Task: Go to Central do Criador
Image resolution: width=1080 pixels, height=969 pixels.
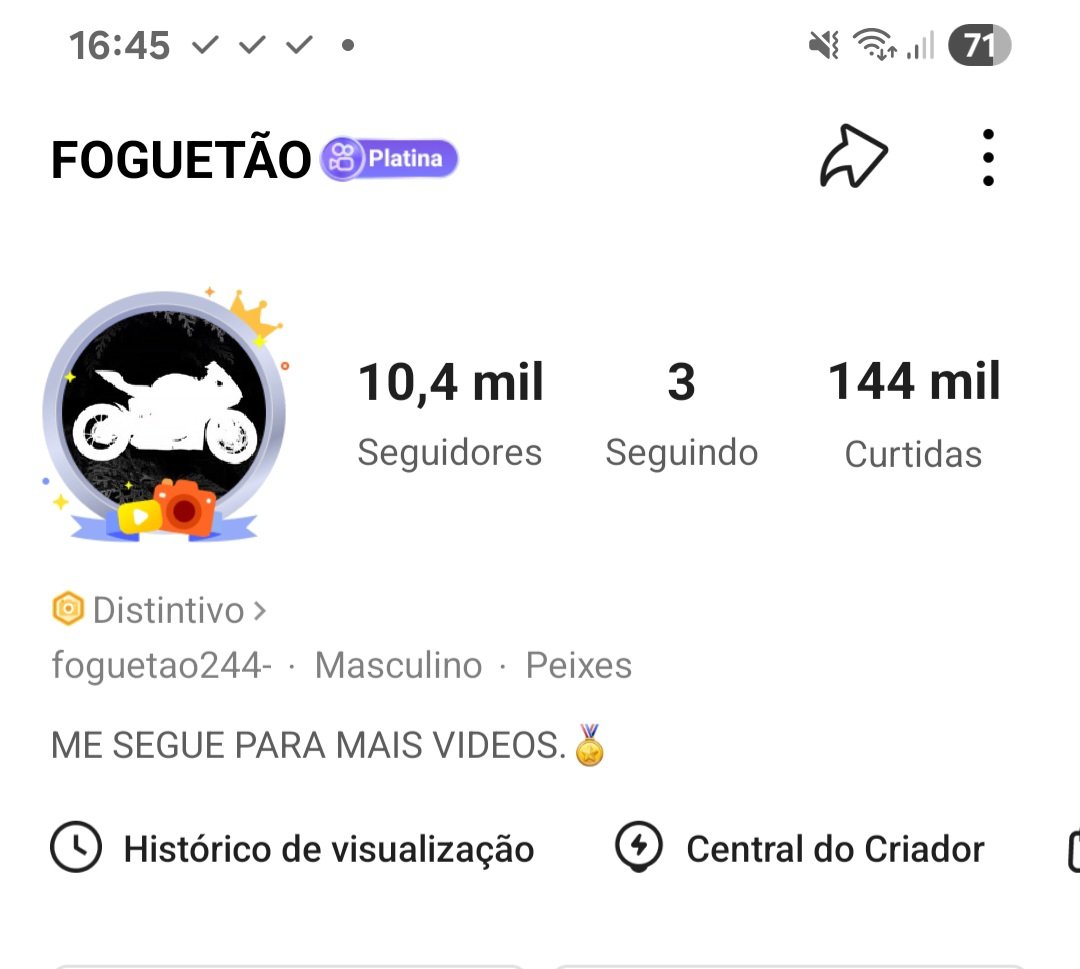Action: click(799, 849)
